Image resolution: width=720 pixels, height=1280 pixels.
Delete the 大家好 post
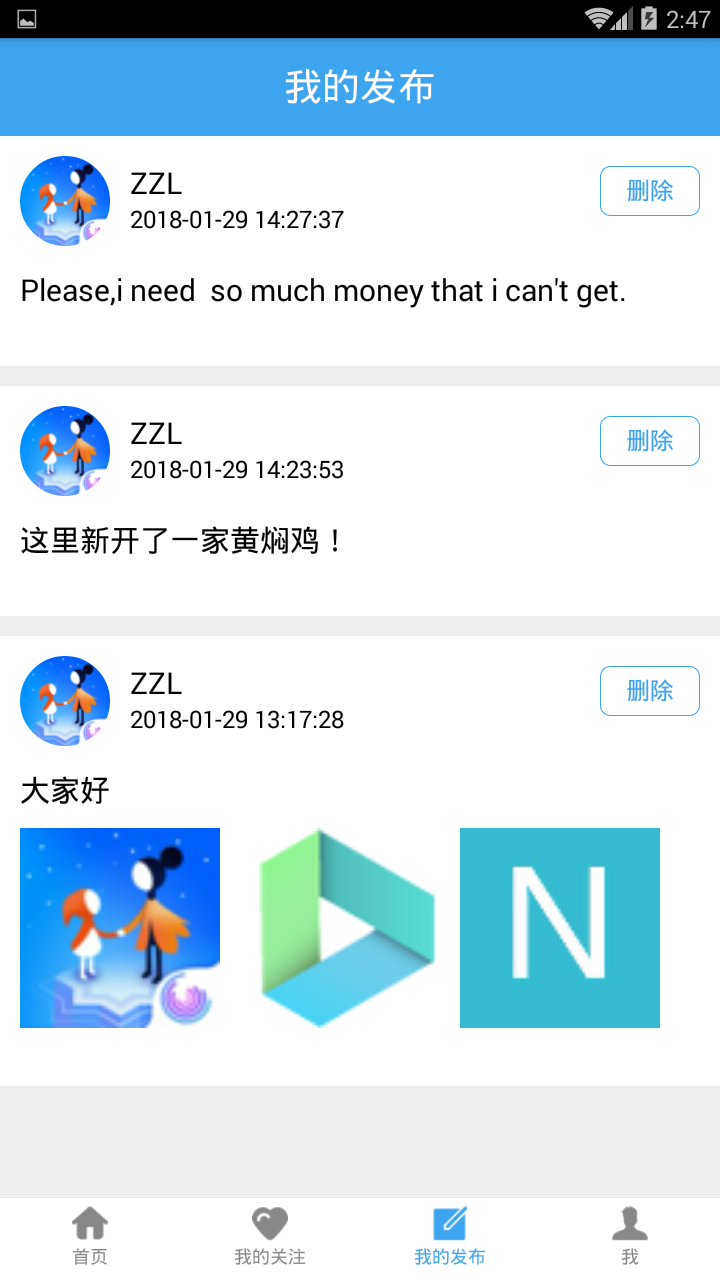tap(649, 691)
